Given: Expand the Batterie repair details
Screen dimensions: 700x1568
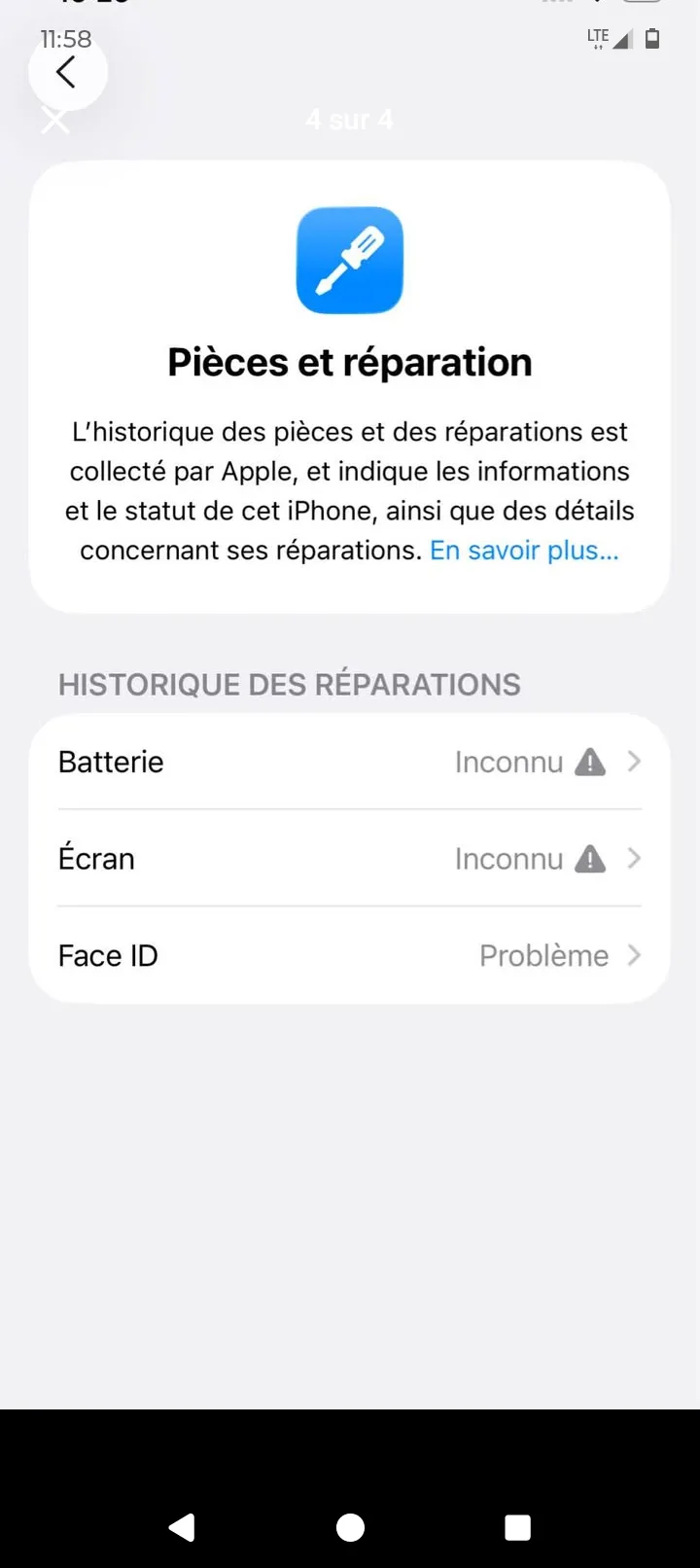Looking at the screenshot, I should [634, 763].
